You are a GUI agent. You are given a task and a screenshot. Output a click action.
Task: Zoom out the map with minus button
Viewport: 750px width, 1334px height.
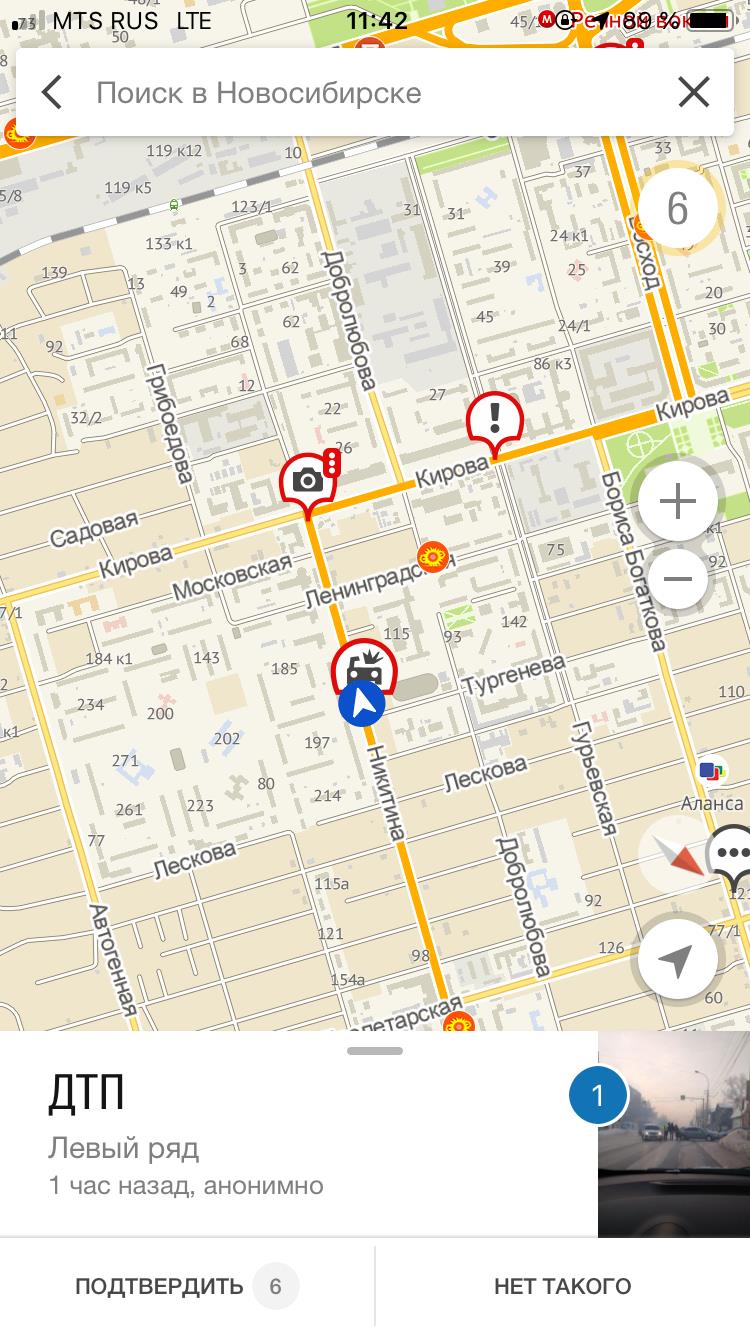(677, 578)
